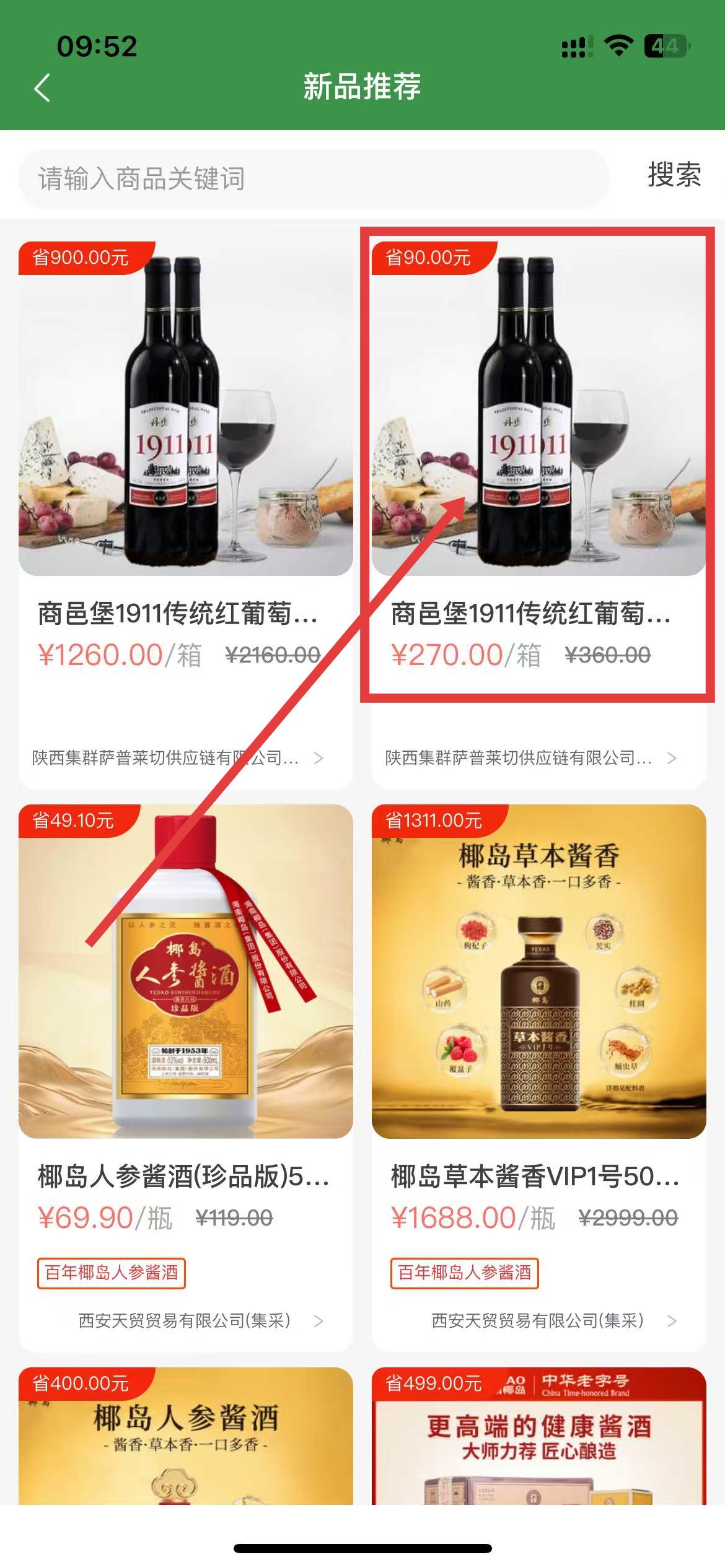Screen dimensions: 725x1568
Task: Open supplier link under the ¥1260.00 wine
Action: tap(178, 758)
